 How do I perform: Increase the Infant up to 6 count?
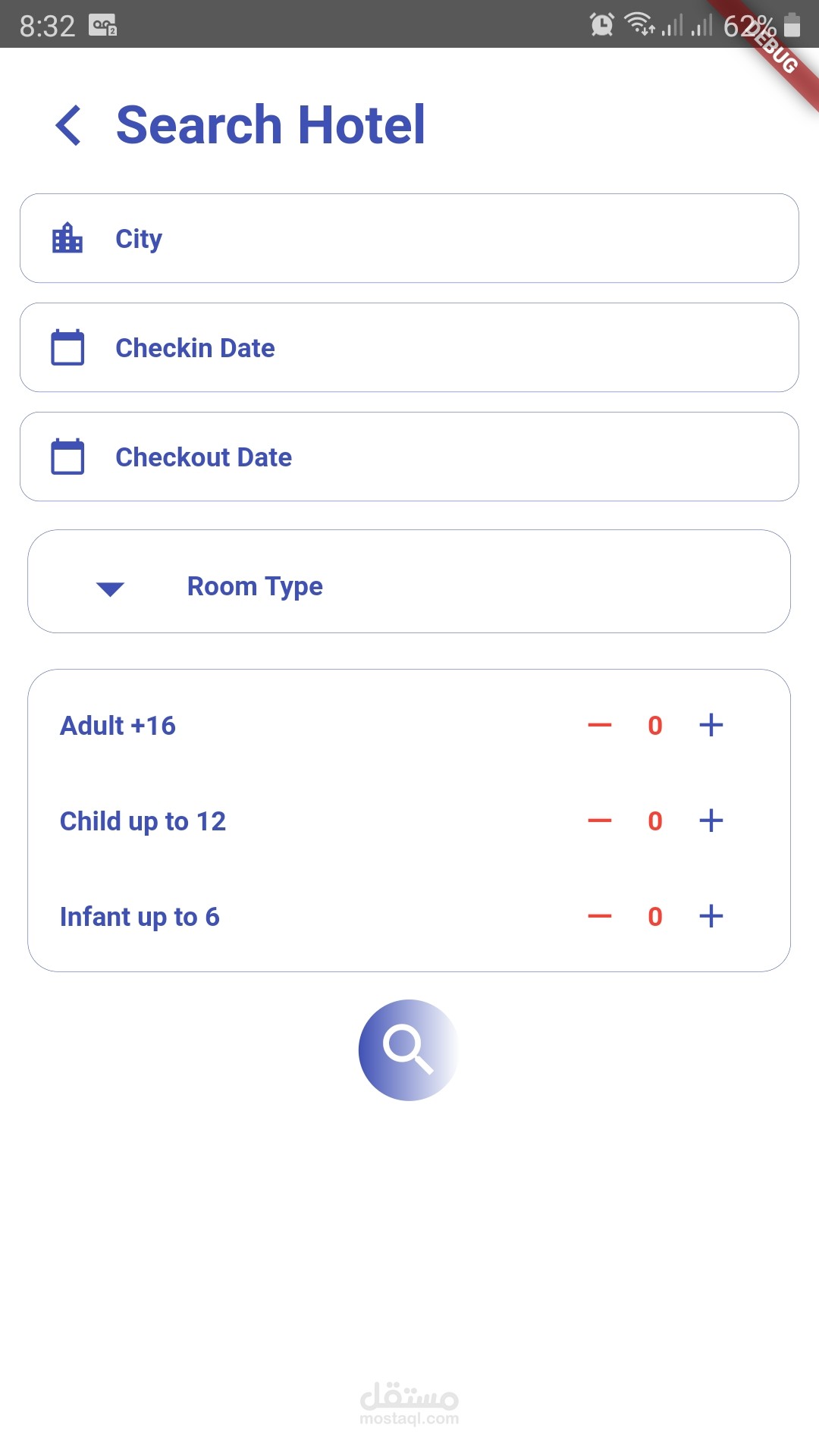(711, 916)
